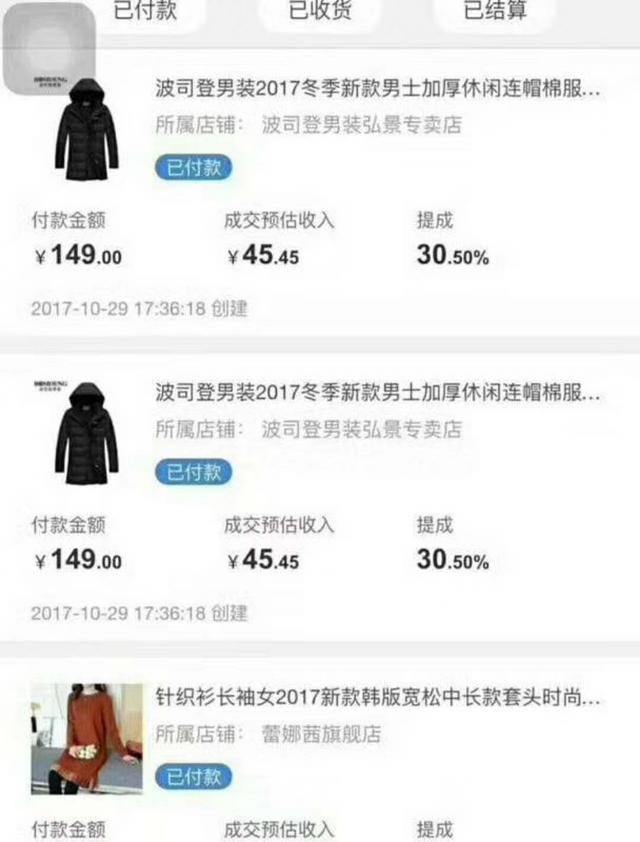
Task: Switch to the 已收货 tab
Action: [320, 13]
